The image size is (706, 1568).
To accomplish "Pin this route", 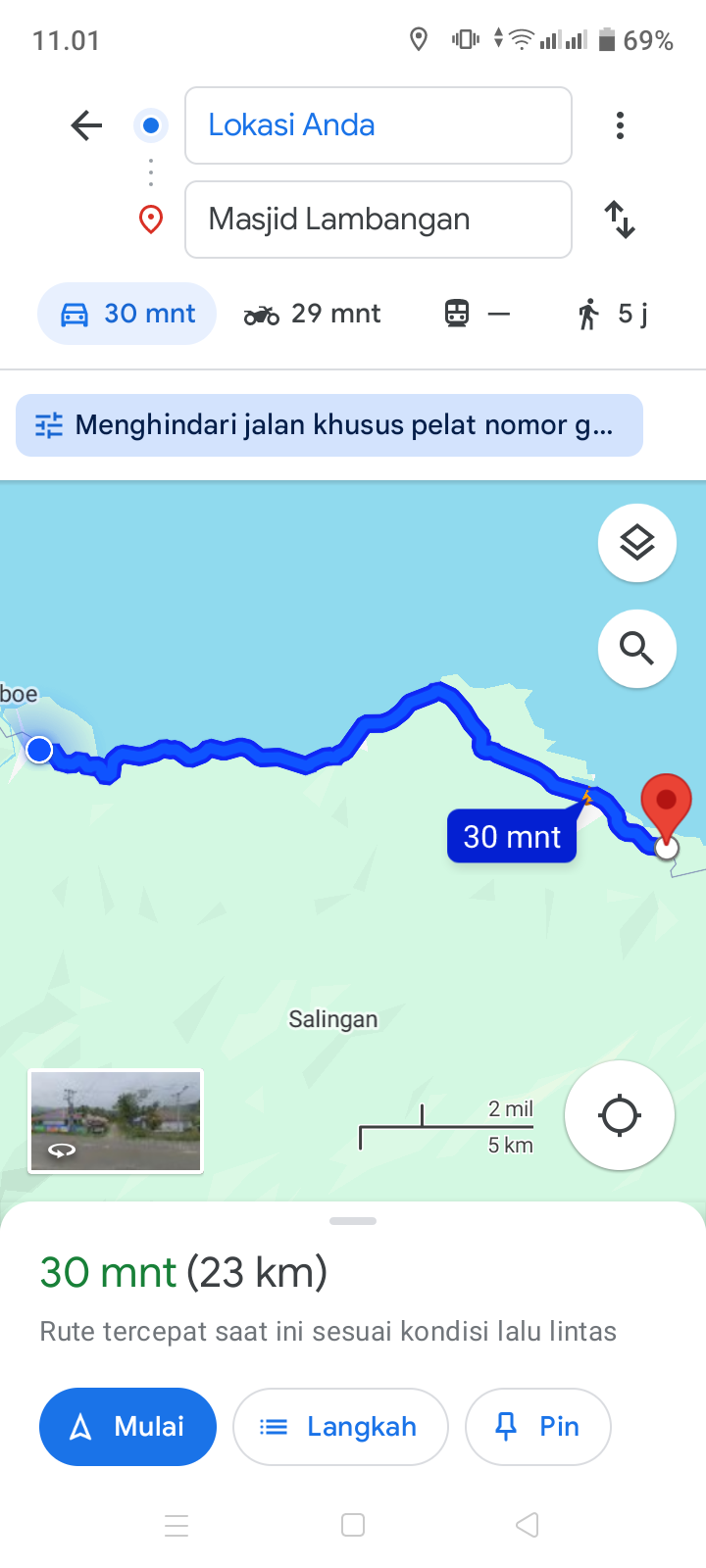I will coord(538,1427).
